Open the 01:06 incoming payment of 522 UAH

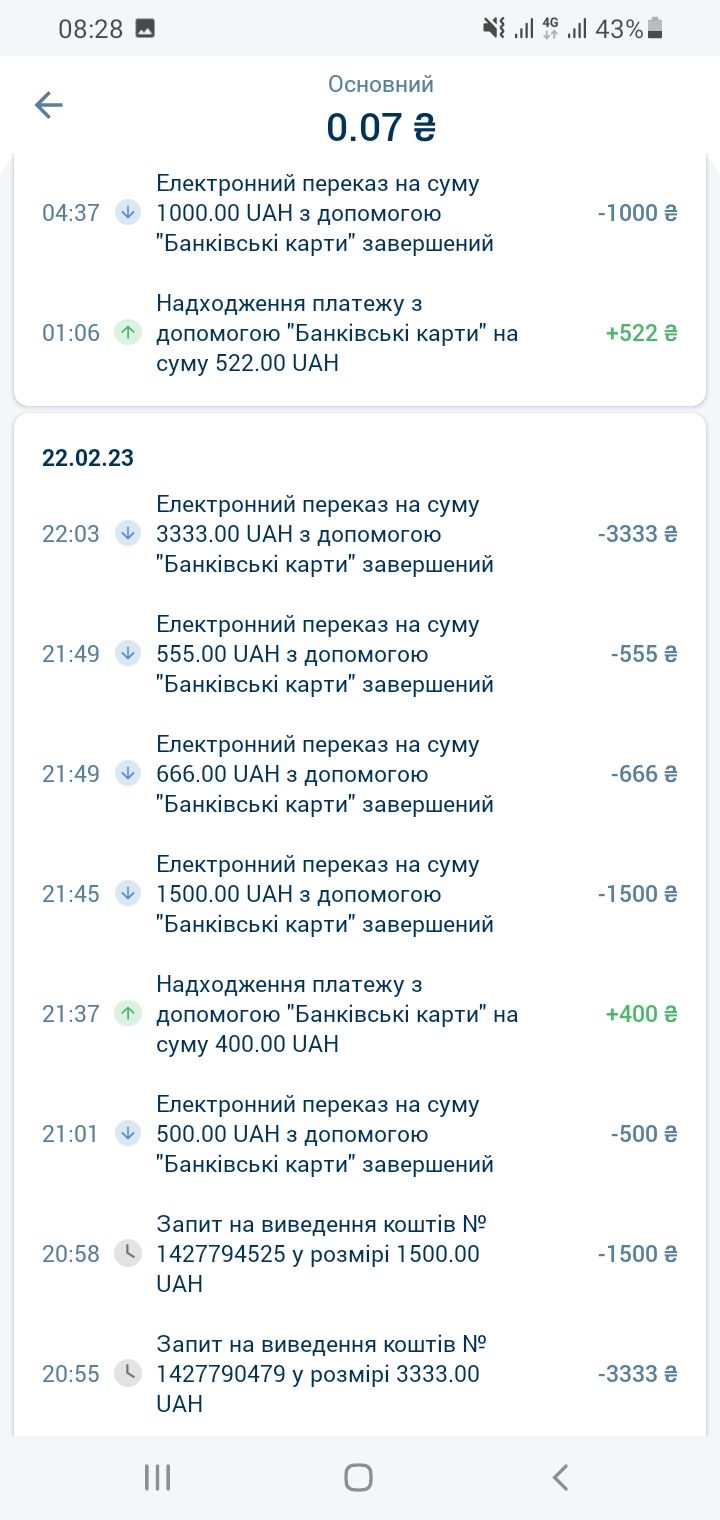tap(360, 333)
